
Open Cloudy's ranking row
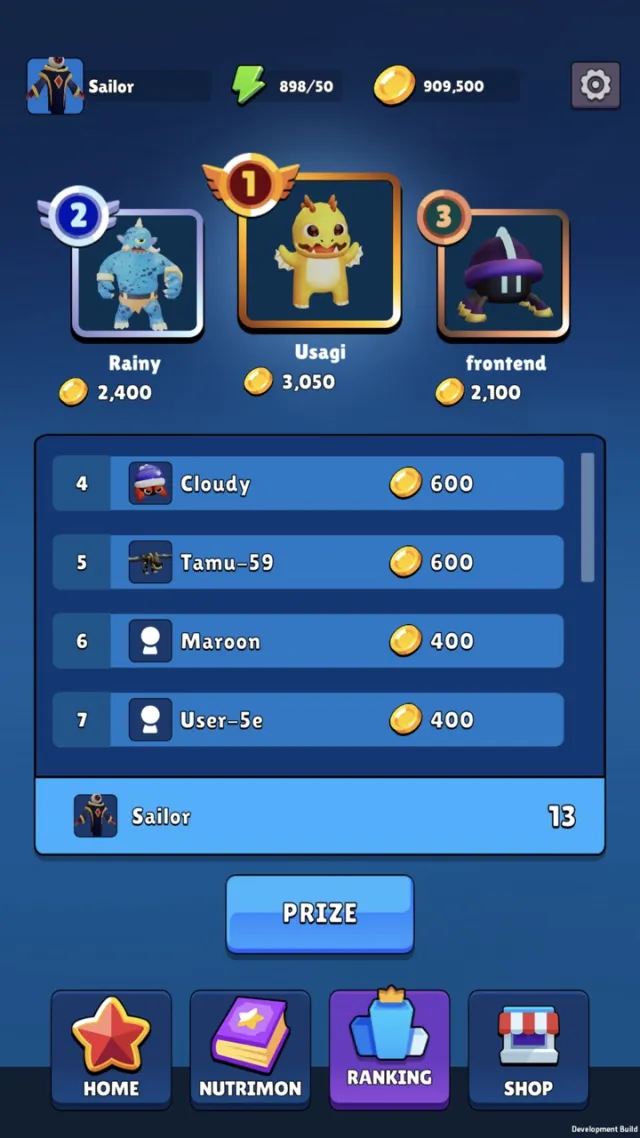(308, 484)
